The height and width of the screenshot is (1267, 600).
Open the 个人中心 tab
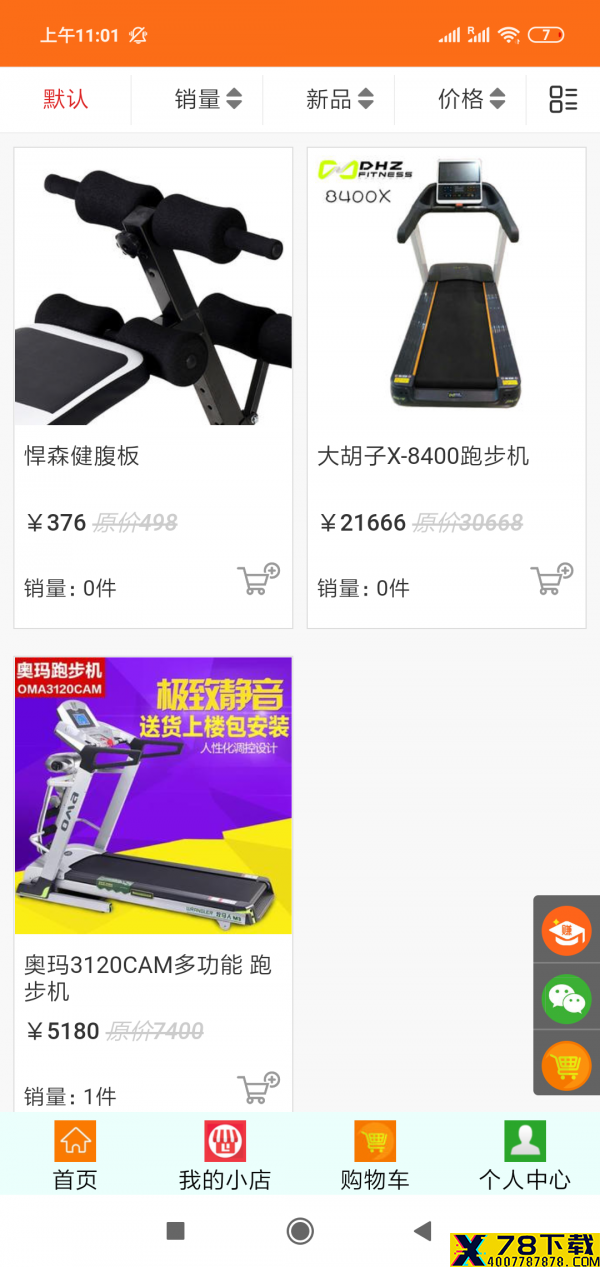525,1155
